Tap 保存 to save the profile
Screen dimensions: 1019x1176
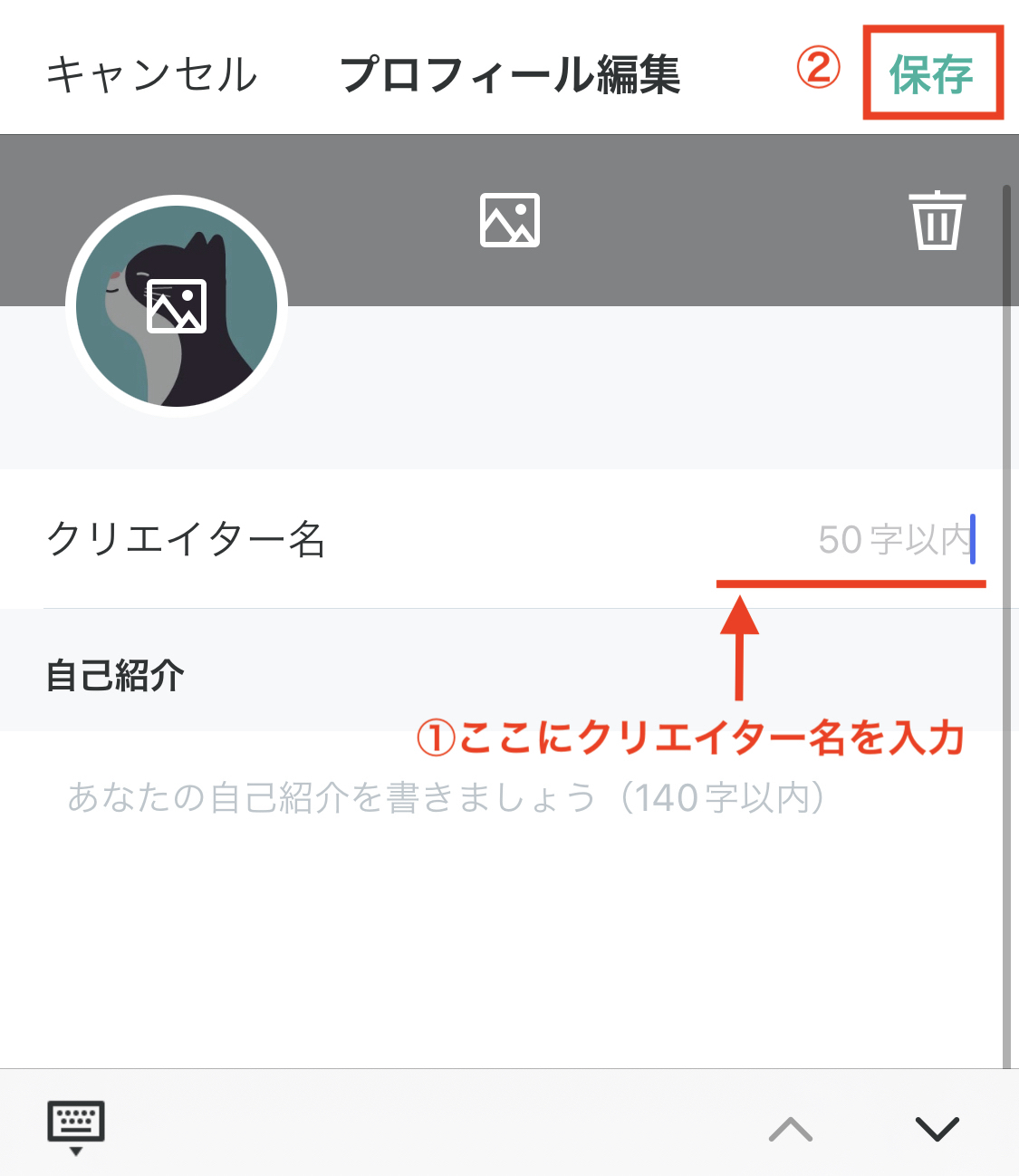click(932, 74)
